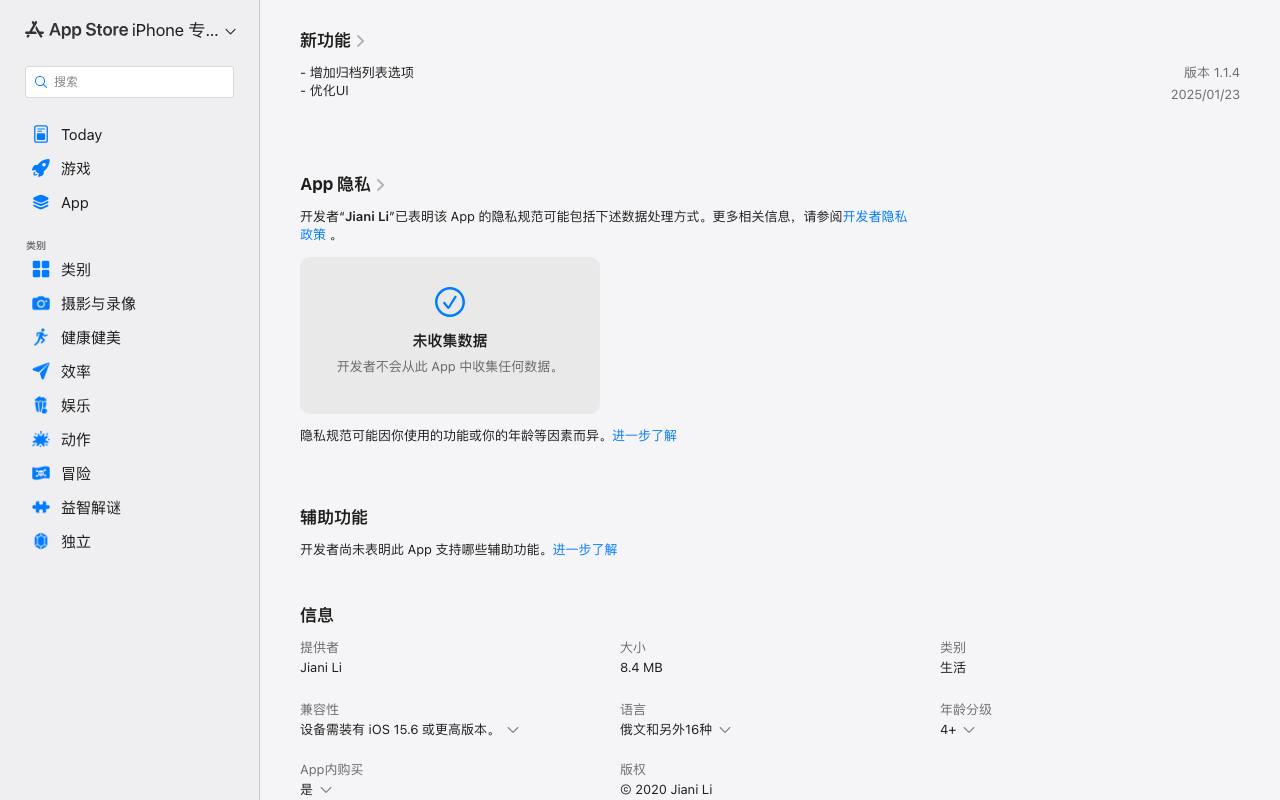Open the App Store iPhone dropdown
Screen dimensions: 1280x800
coord(130,30)
